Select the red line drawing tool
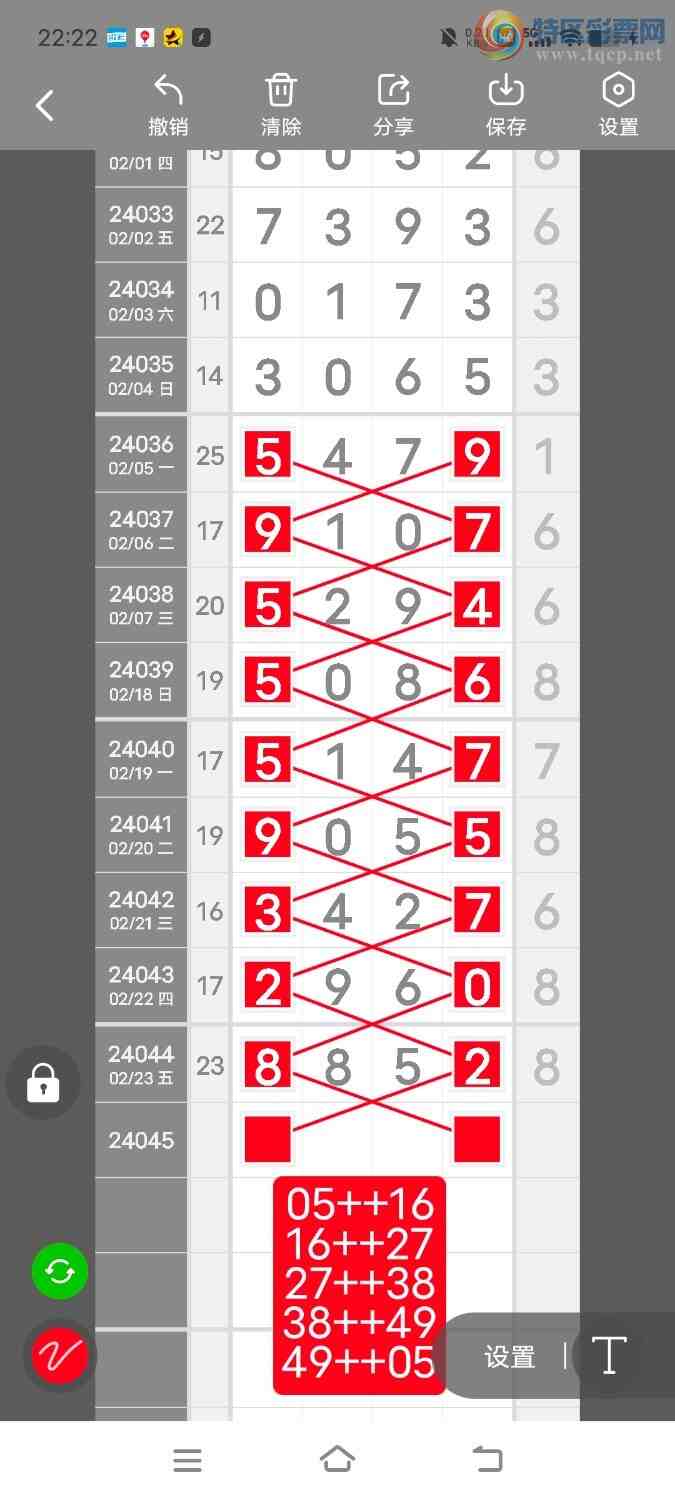The width and height of the screenshot is (675, 1500). click(x=60, y=1356)
